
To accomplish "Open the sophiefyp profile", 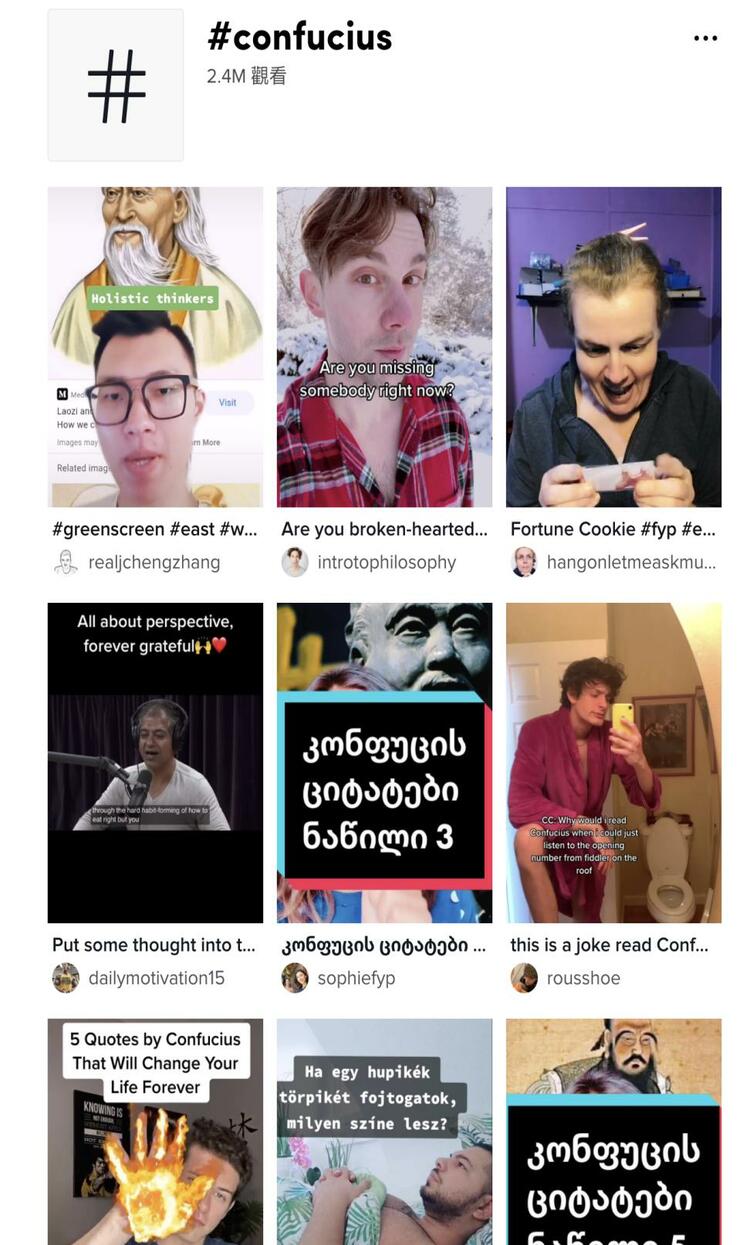I will (x=356, y=978).
